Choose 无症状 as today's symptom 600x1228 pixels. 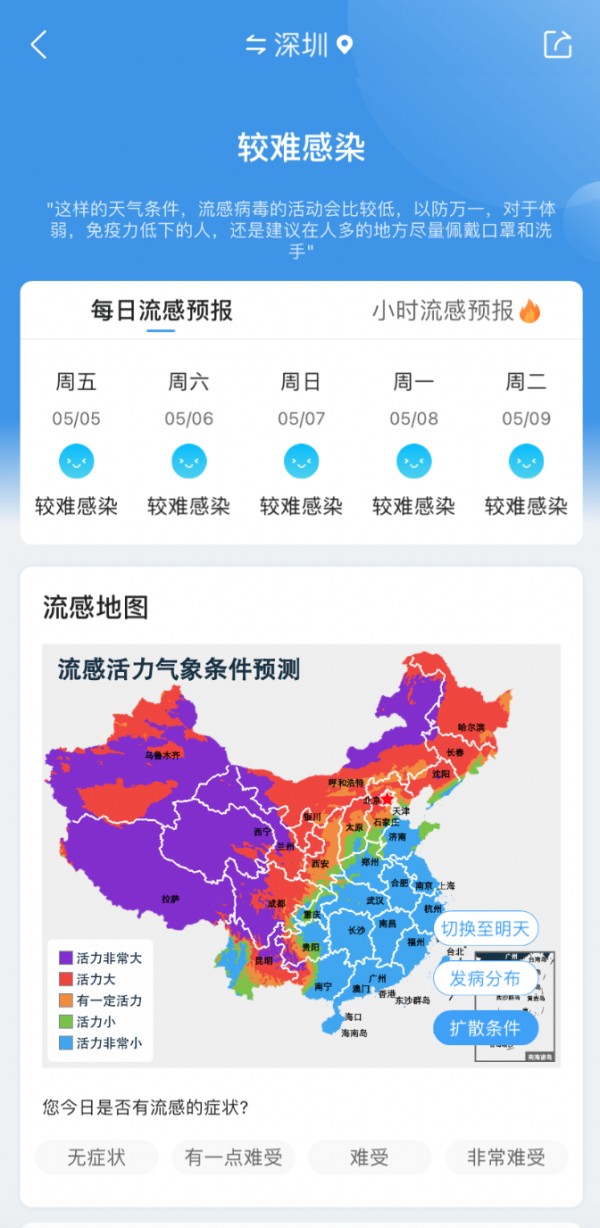[x=96, y=1158]
